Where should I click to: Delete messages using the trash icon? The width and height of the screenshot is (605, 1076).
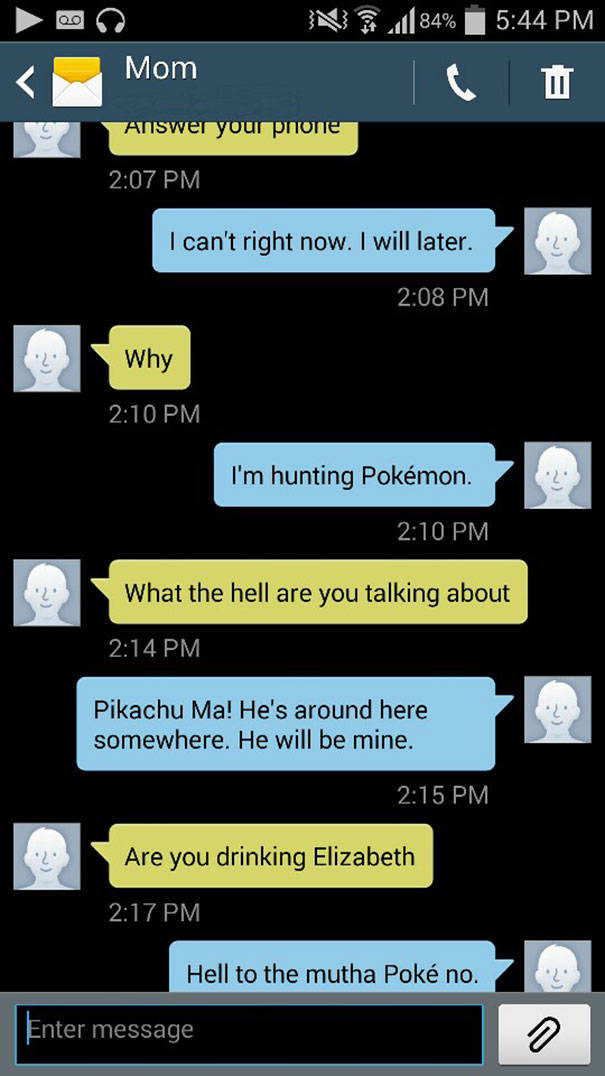click(x=557, y=82)
